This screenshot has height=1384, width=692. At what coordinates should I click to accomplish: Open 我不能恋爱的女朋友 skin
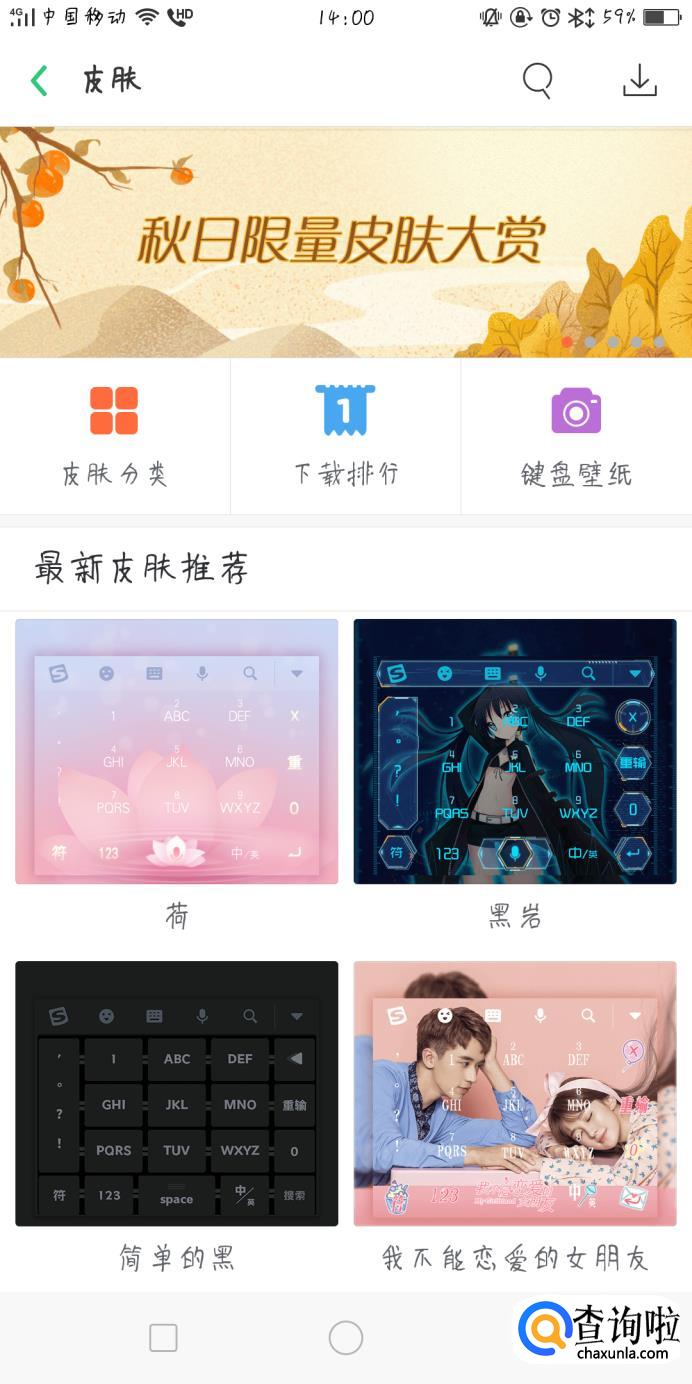pyautogui.click(x=515, y=1094)
